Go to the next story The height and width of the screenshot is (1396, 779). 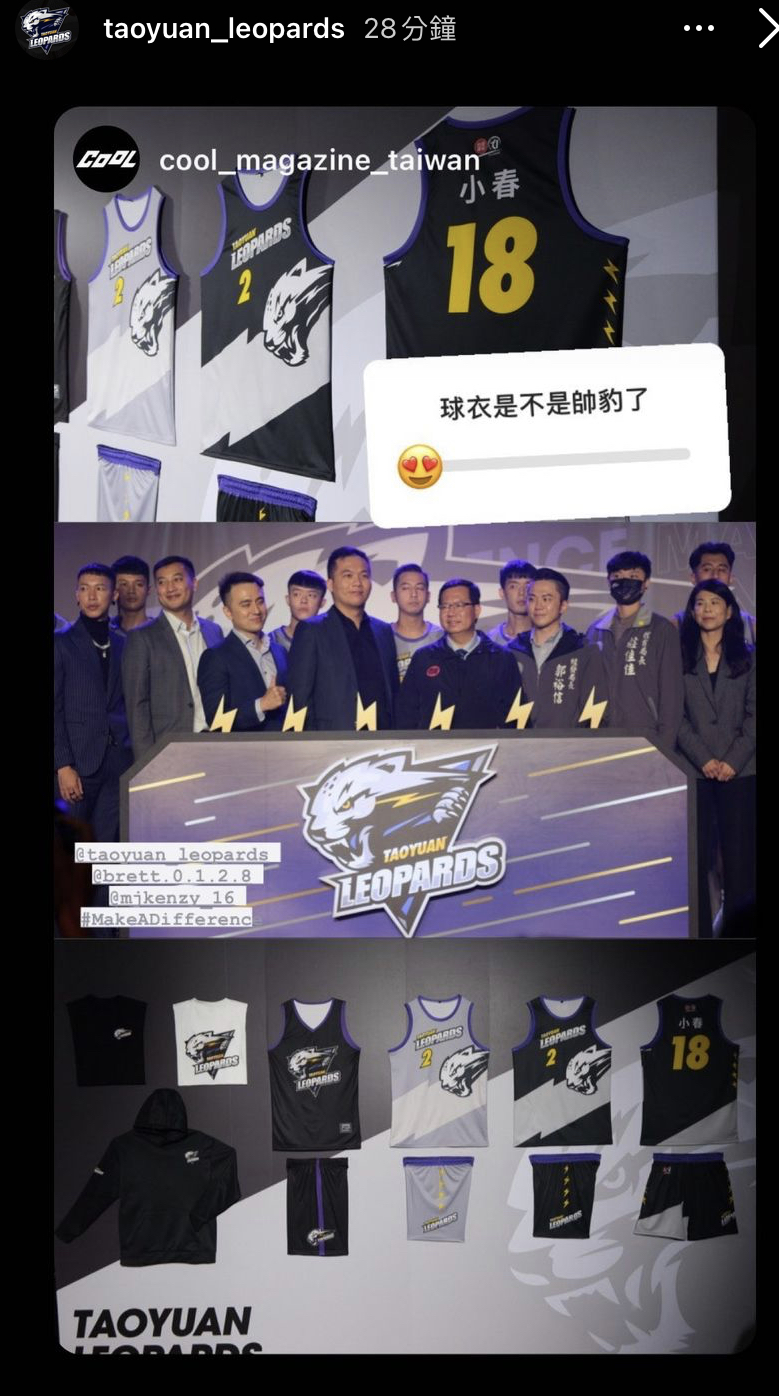tap(766, 29)
